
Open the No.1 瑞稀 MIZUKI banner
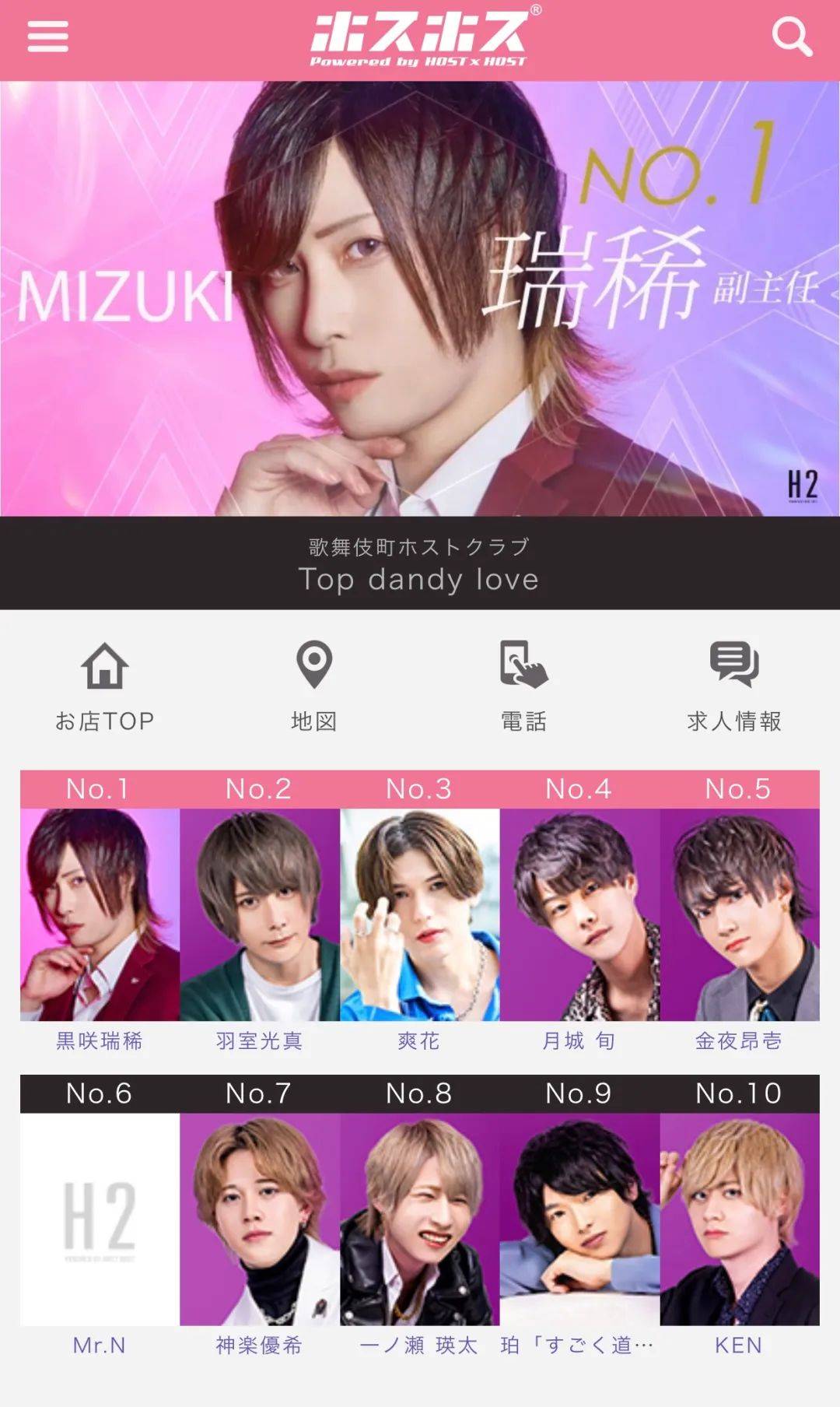[x=420, y=299]
